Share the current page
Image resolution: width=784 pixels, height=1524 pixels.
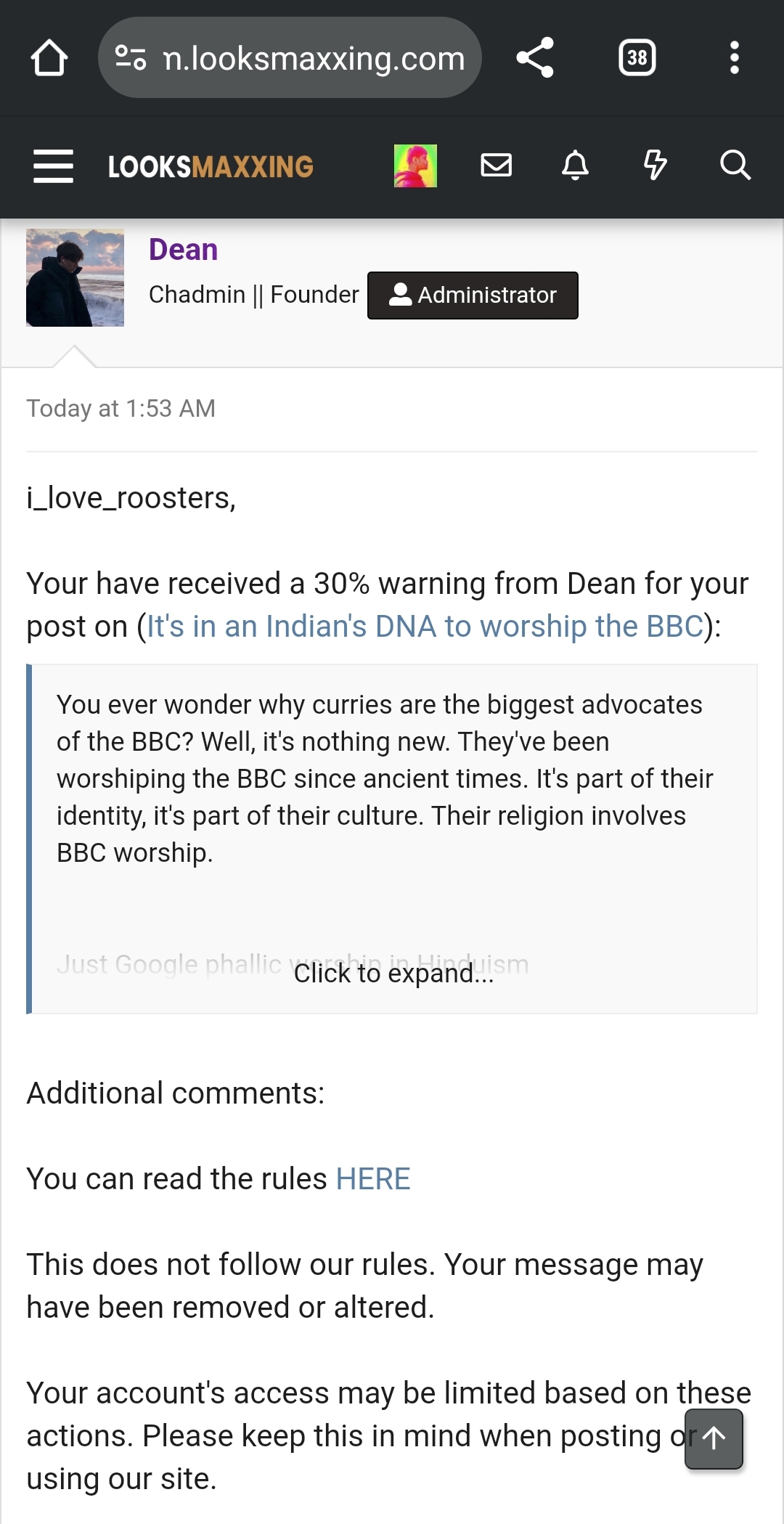[x=535, y=58]
